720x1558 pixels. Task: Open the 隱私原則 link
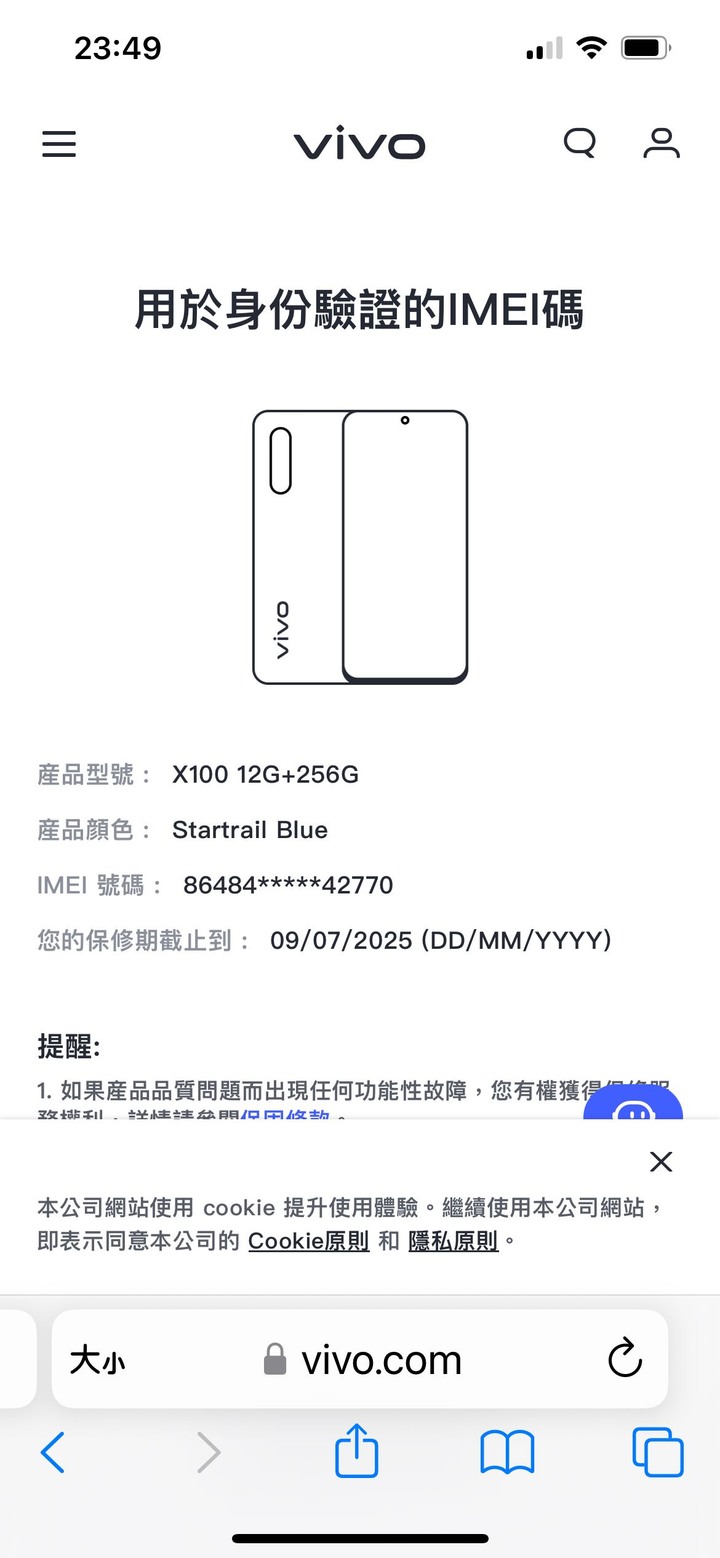click(x=453, y=1241)
